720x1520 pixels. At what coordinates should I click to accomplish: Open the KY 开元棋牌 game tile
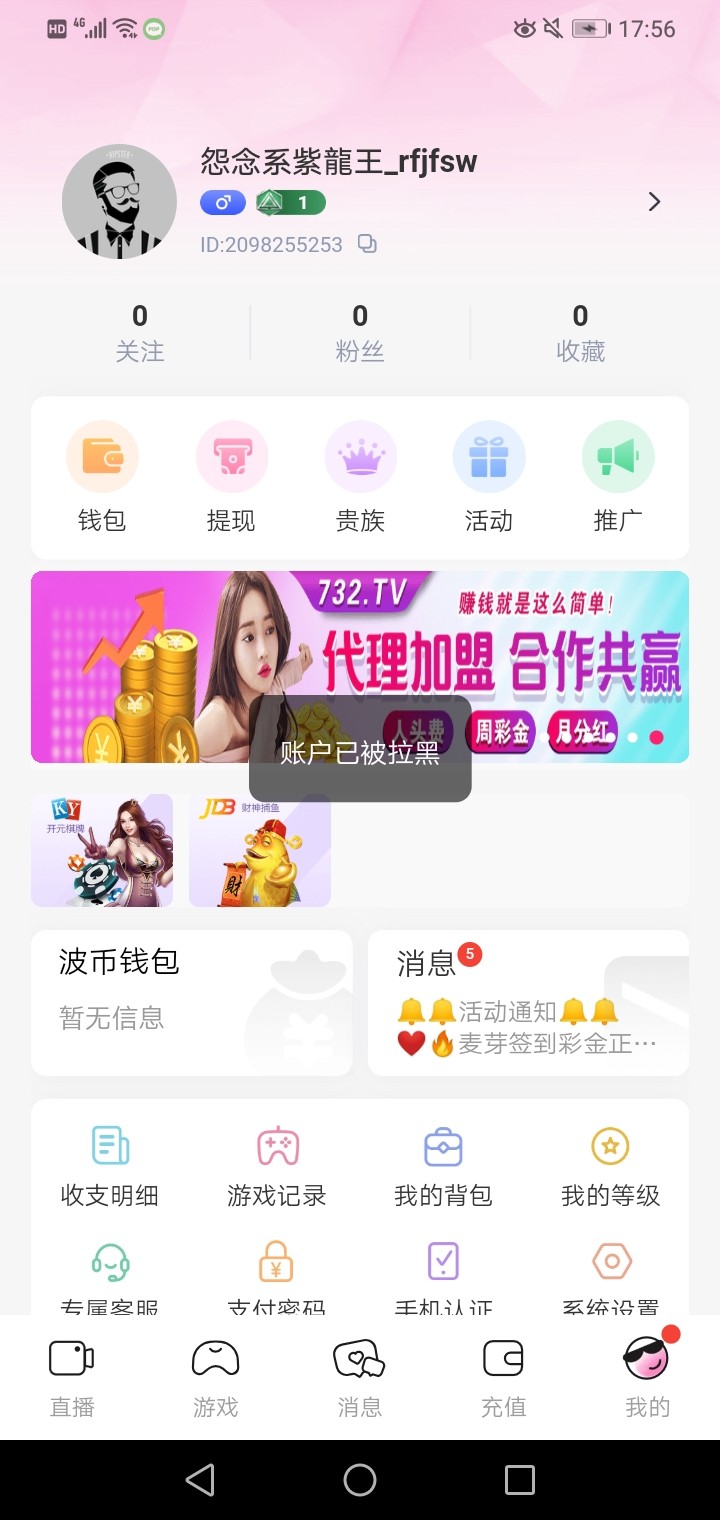click(102, 850)
